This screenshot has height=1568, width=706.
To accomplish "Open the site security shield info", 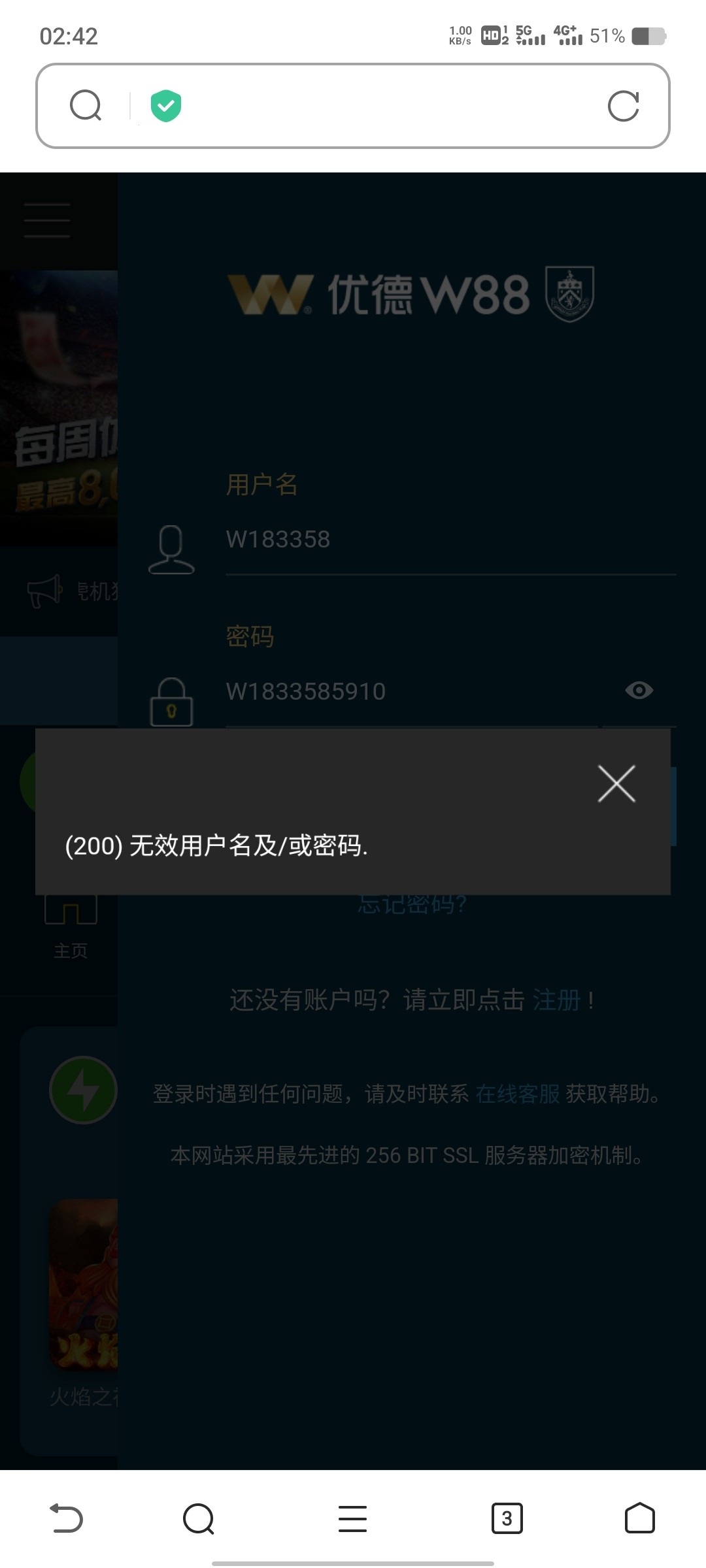I will (x=166, y=106).
